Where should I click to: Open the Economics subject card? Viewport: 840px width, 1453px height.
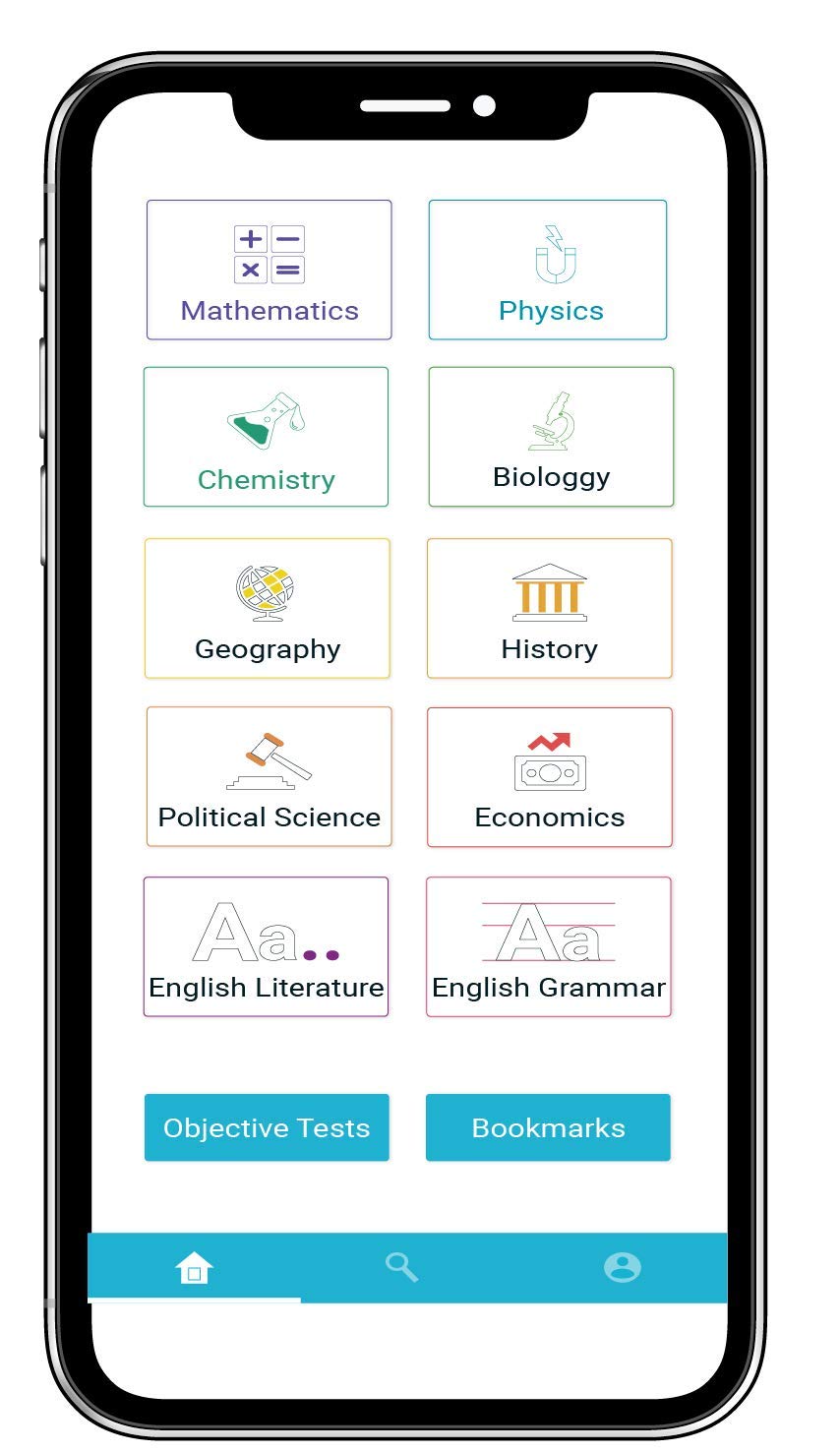(x=549, y=777)
